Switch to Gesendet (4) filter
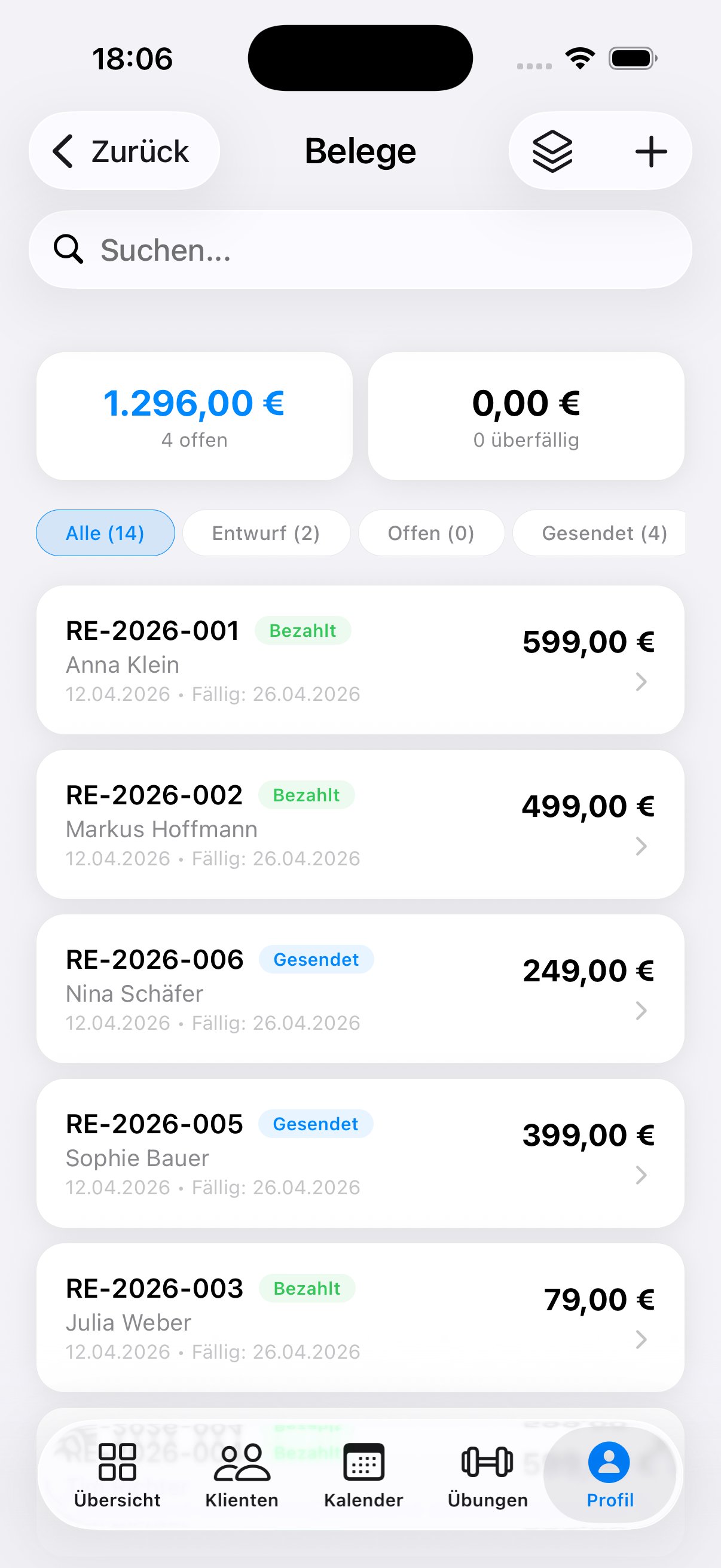 click(x=604, y=533)
